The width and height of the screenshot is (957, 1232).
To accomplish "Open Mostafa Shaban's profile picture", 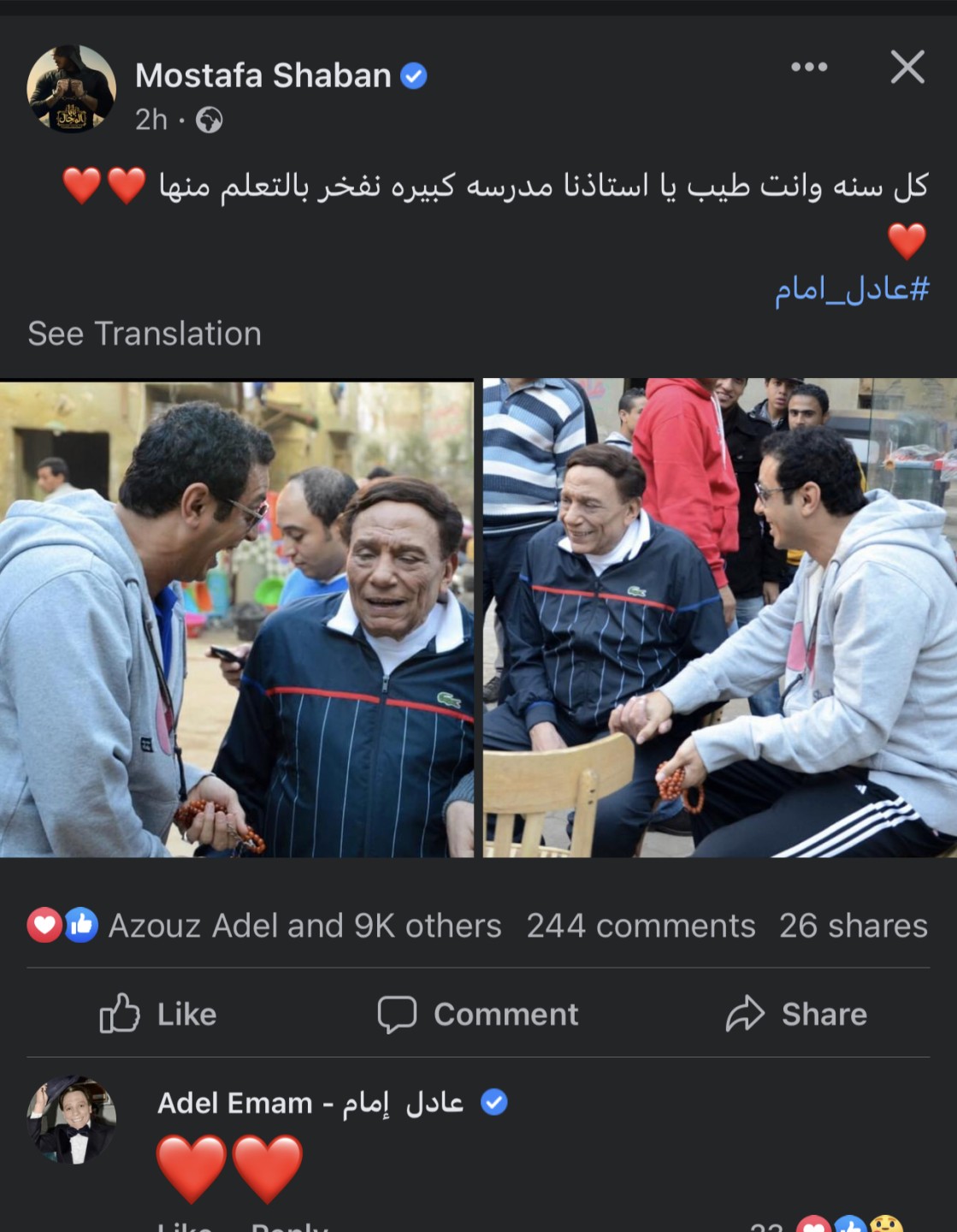I will point(72,89).
